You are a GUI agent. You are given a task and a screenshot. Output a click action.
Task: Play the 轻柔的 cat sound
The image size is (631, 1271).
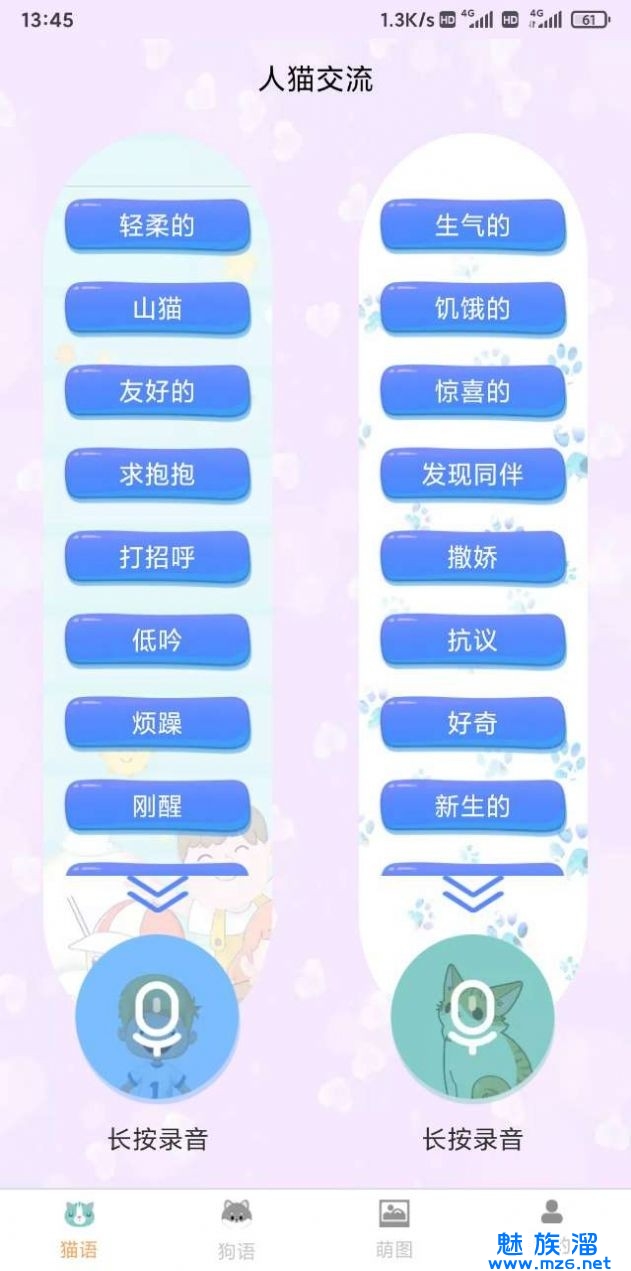pyautogui.click(x=157, y=225)
